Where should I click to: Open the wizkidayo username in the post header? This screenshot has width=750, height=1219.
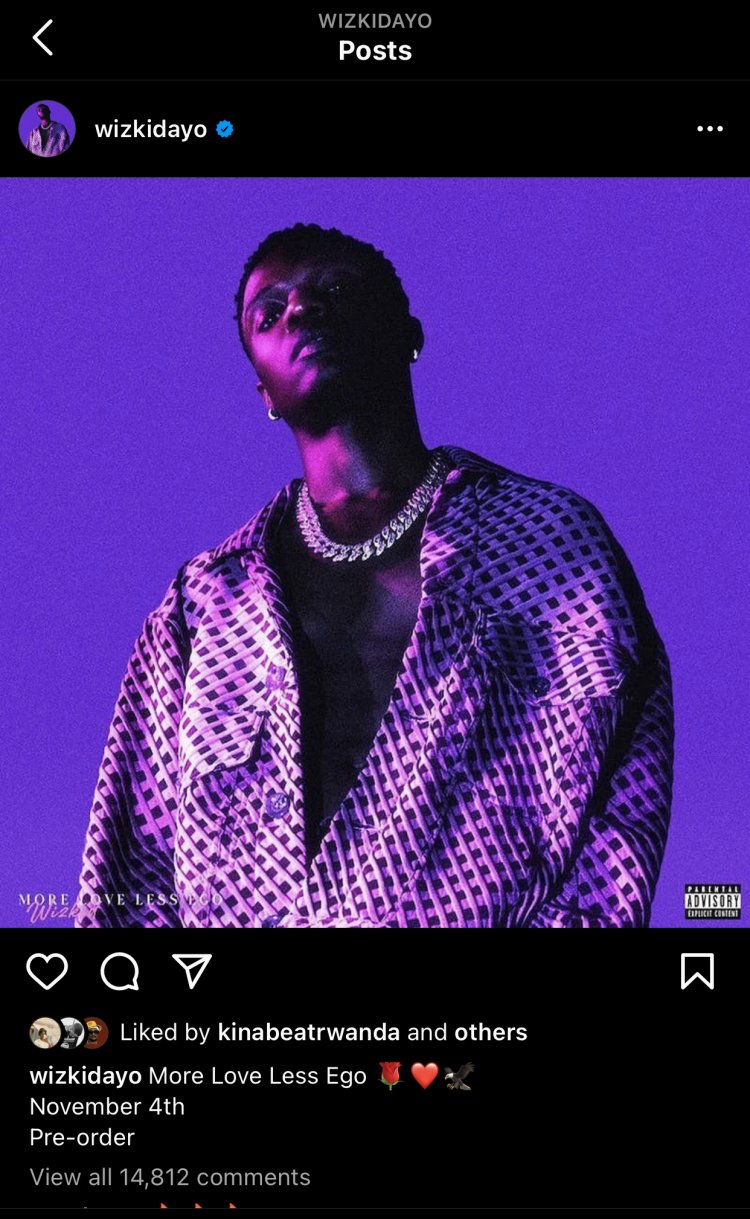tap(150, 129)
